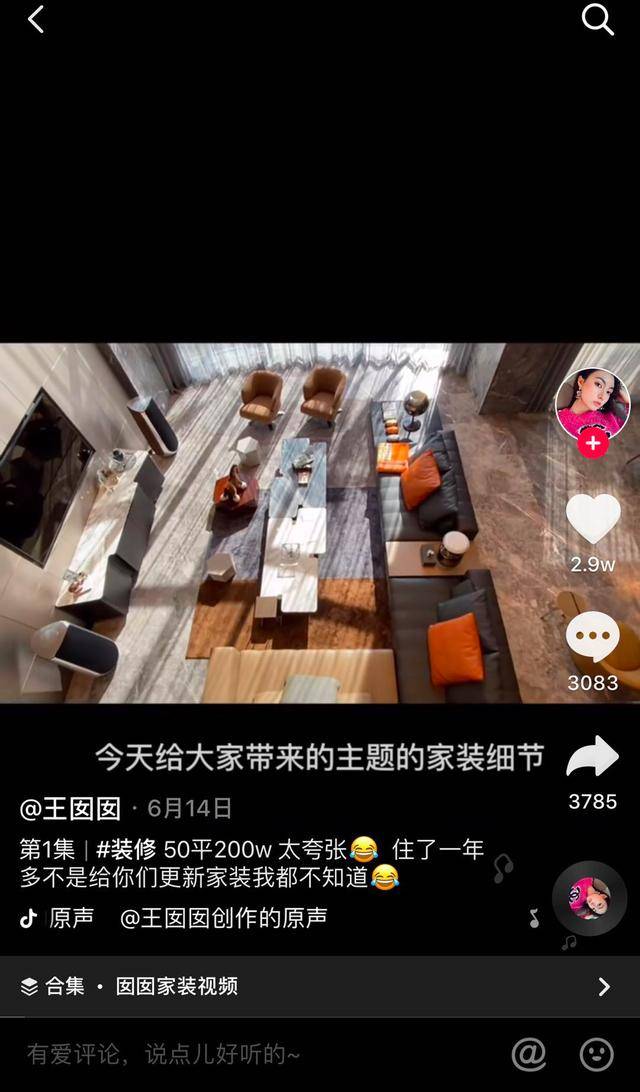Open the #装修 hashtag
The width and height of the screenshot is (640, 1092).
pyautogui.click(x=126, y=850)
